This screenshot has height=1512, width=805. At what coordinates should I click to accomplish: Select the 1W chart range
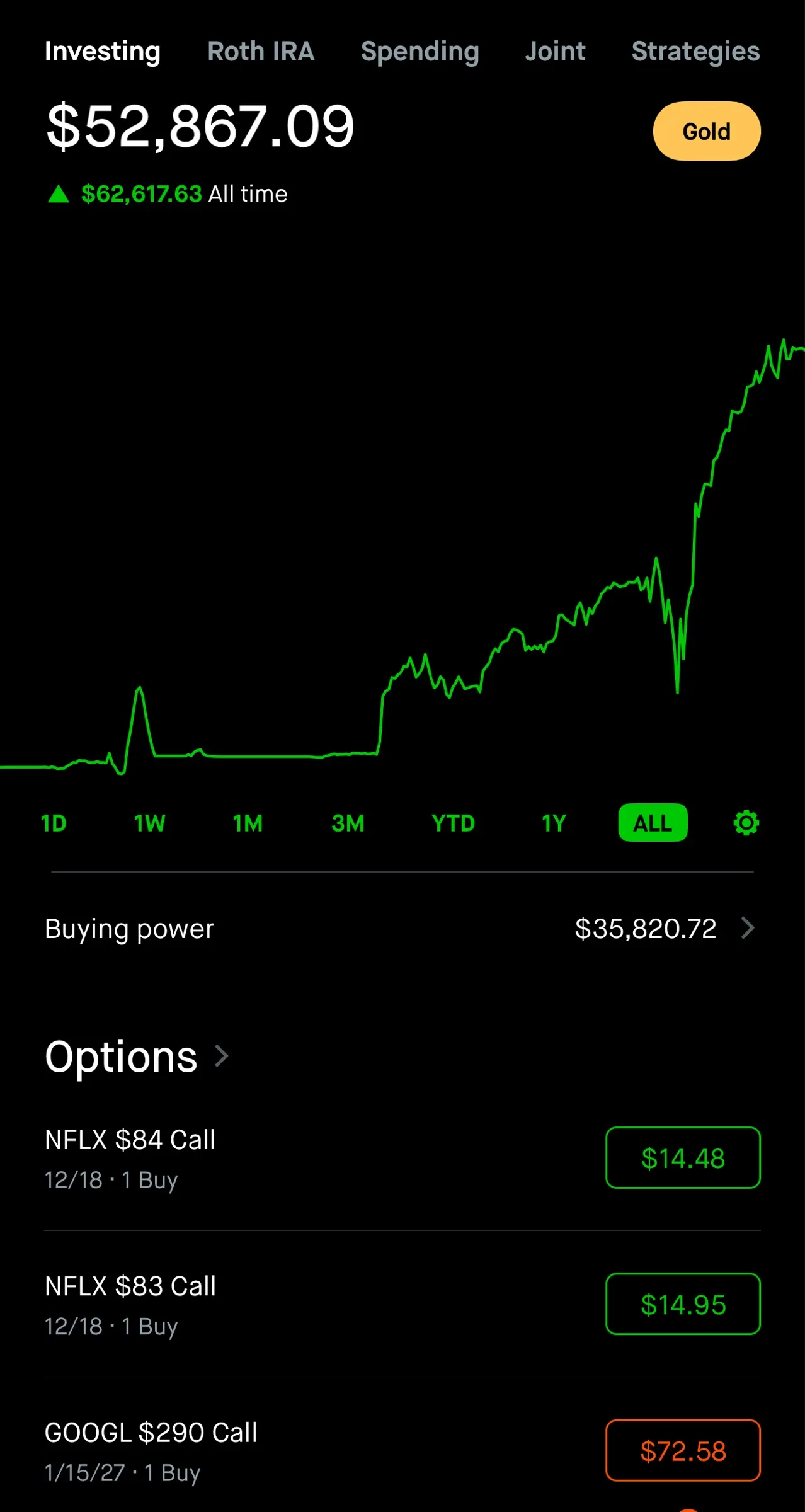click(149, 823)
